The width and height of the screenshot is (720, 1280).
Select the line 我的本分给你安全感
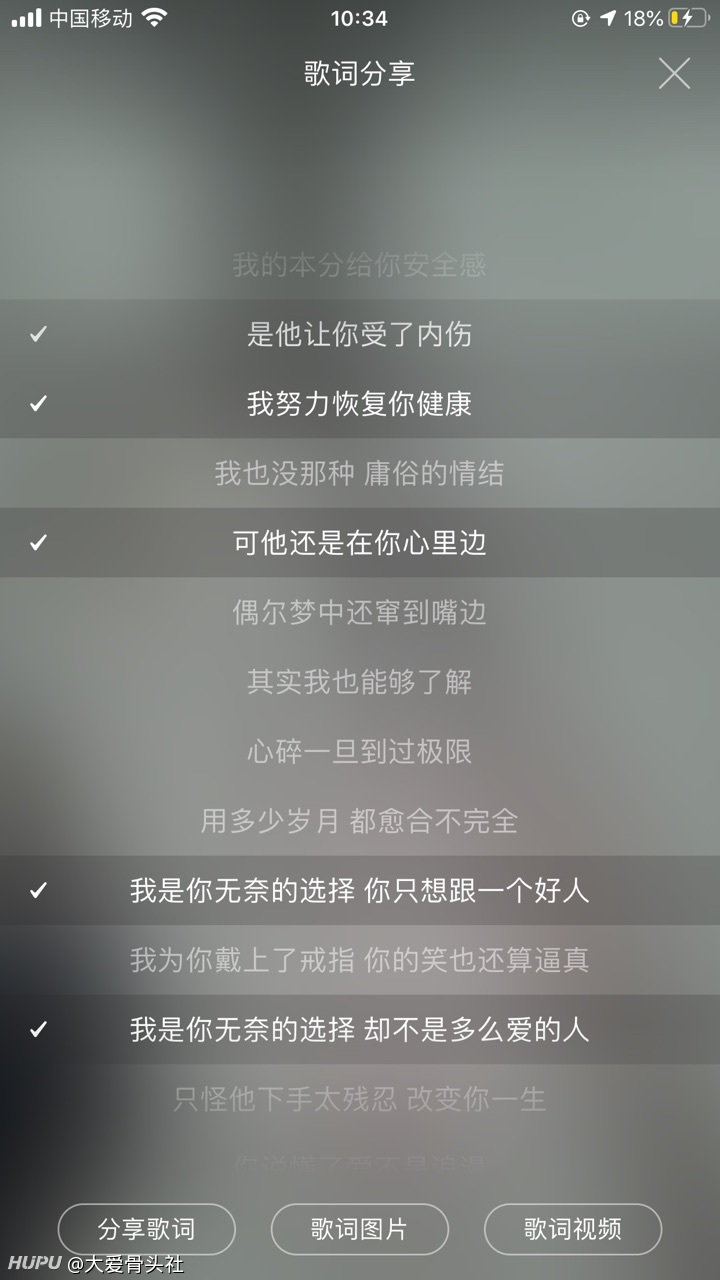360,265
